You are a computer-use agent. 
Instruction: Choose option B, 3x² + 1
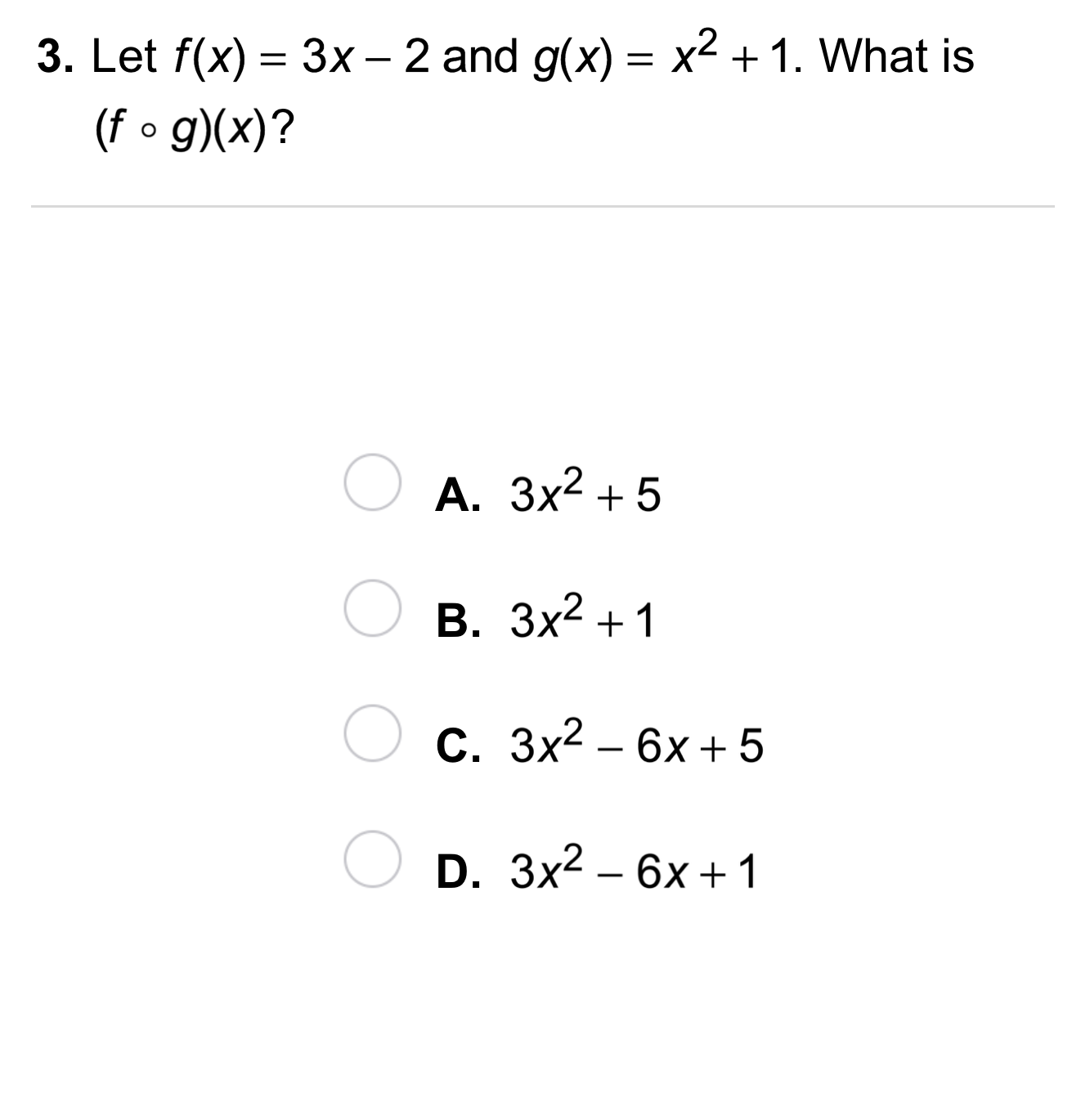point(372,608)
